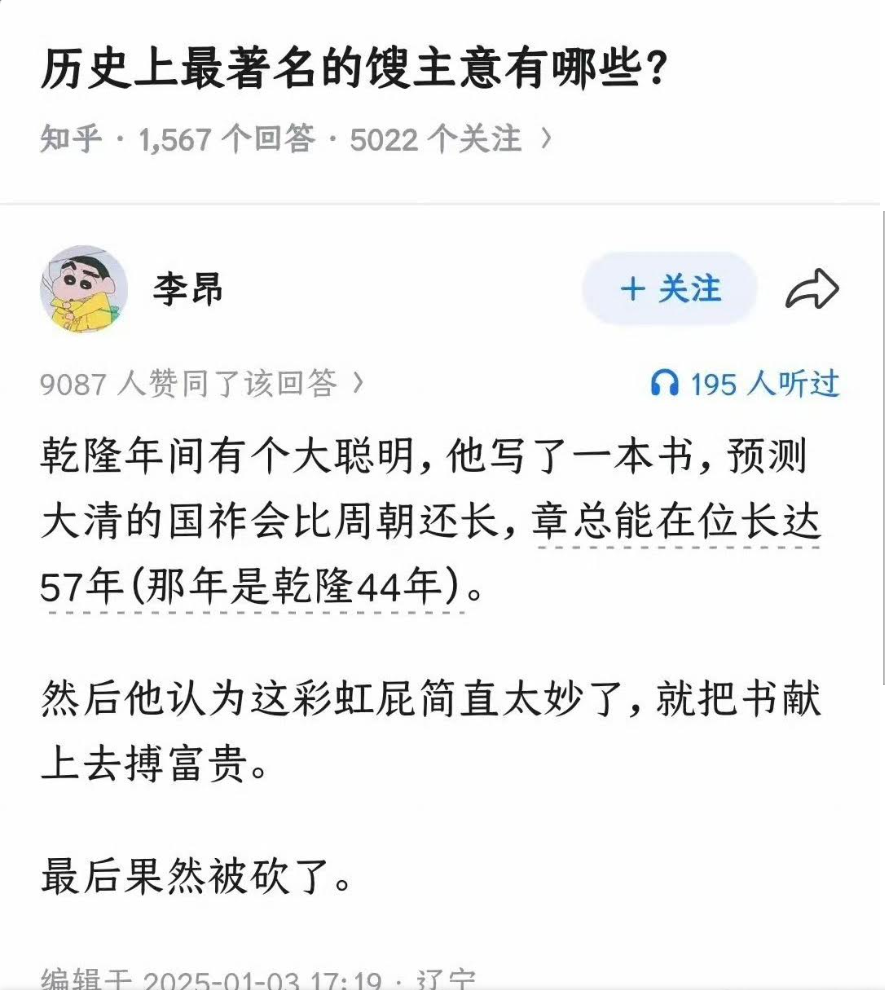Play the audio with 195 人听过

(745, 383)
